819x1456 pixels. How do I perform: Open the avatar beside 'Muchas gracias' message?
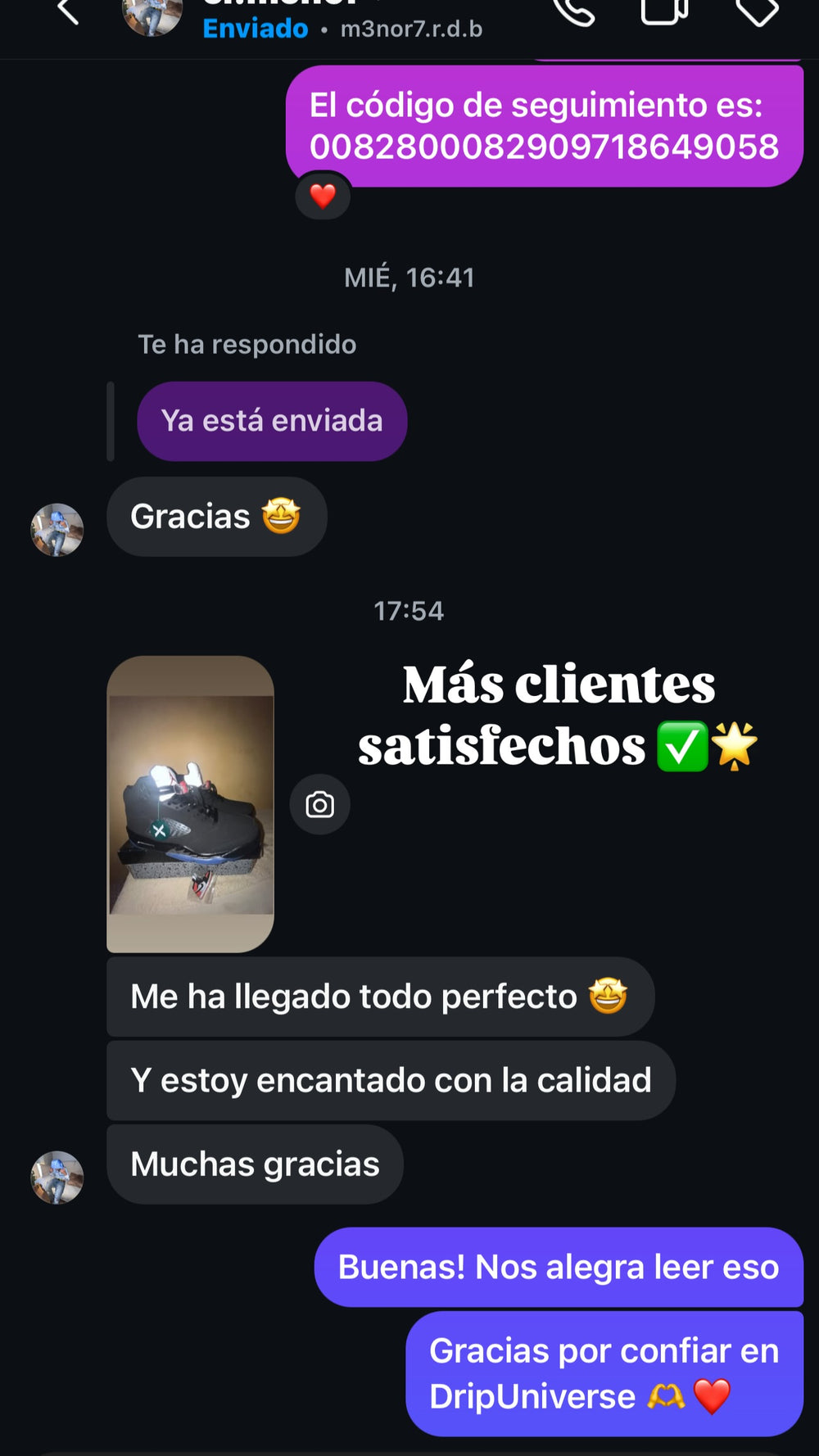(57, 1178)
